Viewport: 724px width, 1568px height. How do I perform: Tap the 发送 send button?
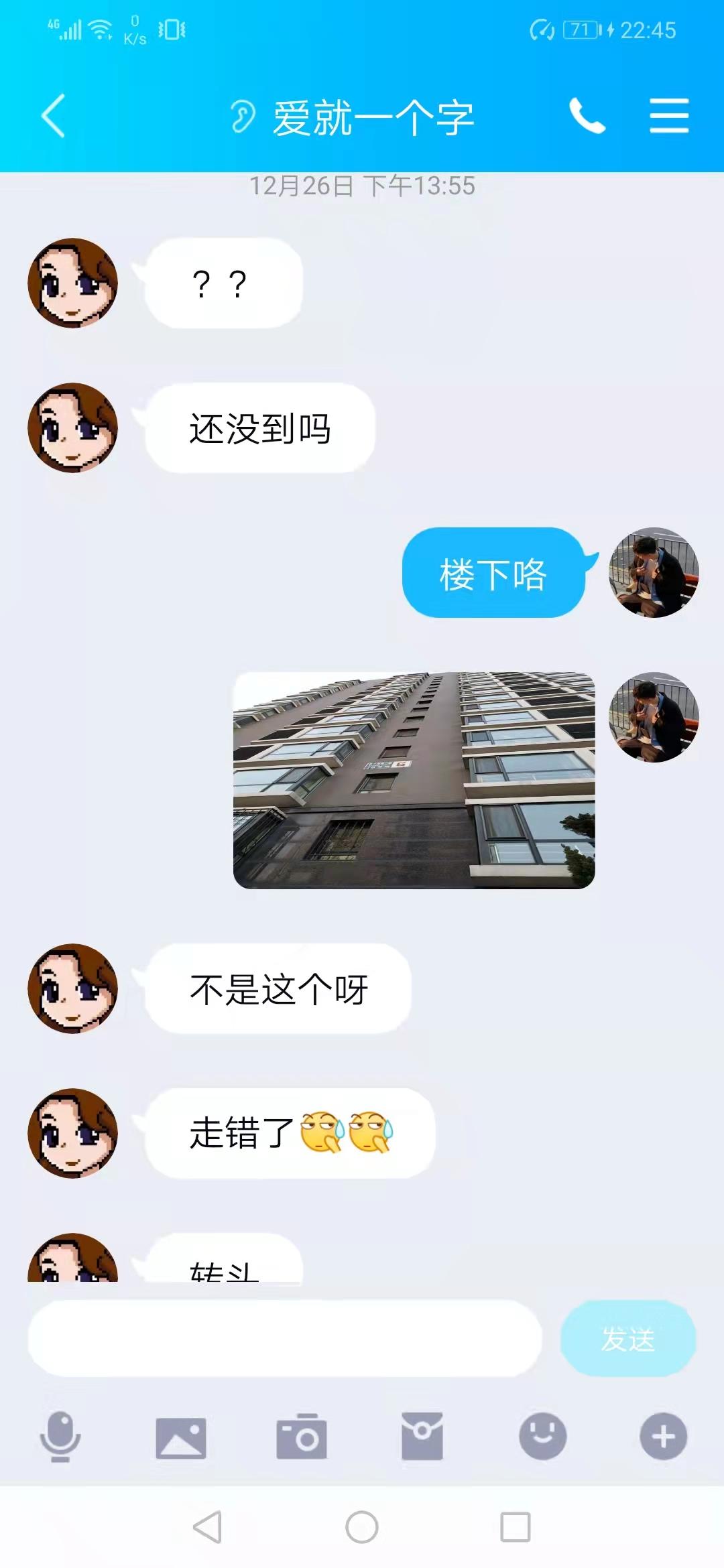627,1338
